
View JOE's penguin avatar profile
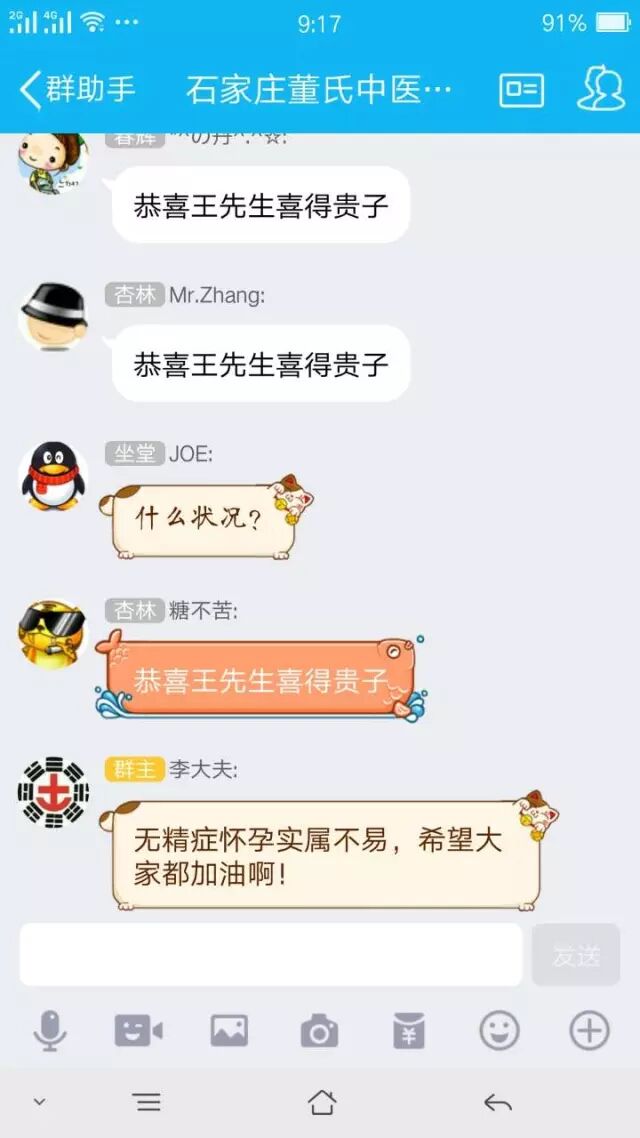coord(53,476)
